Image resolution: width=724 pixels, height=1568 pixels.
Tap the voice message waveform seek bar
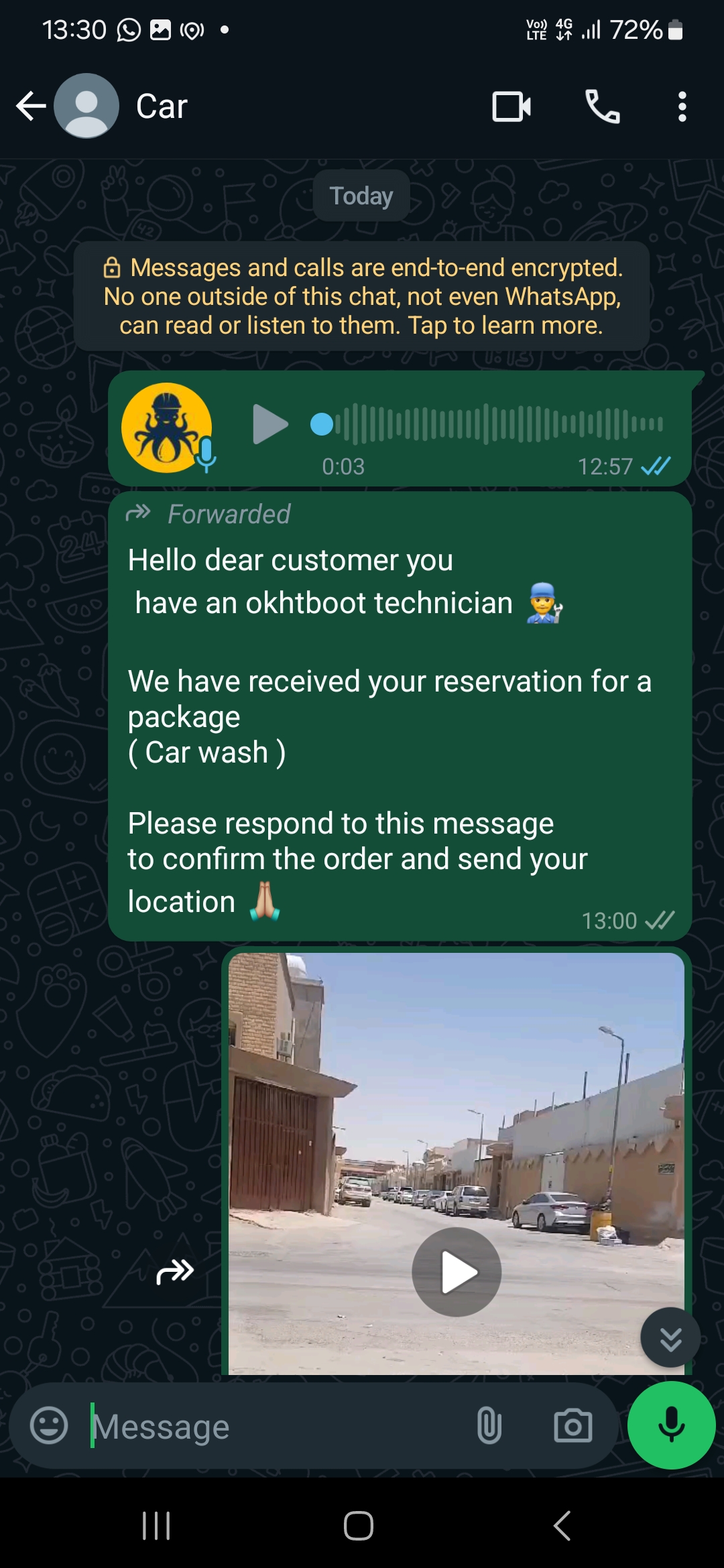tap(487, 423)
